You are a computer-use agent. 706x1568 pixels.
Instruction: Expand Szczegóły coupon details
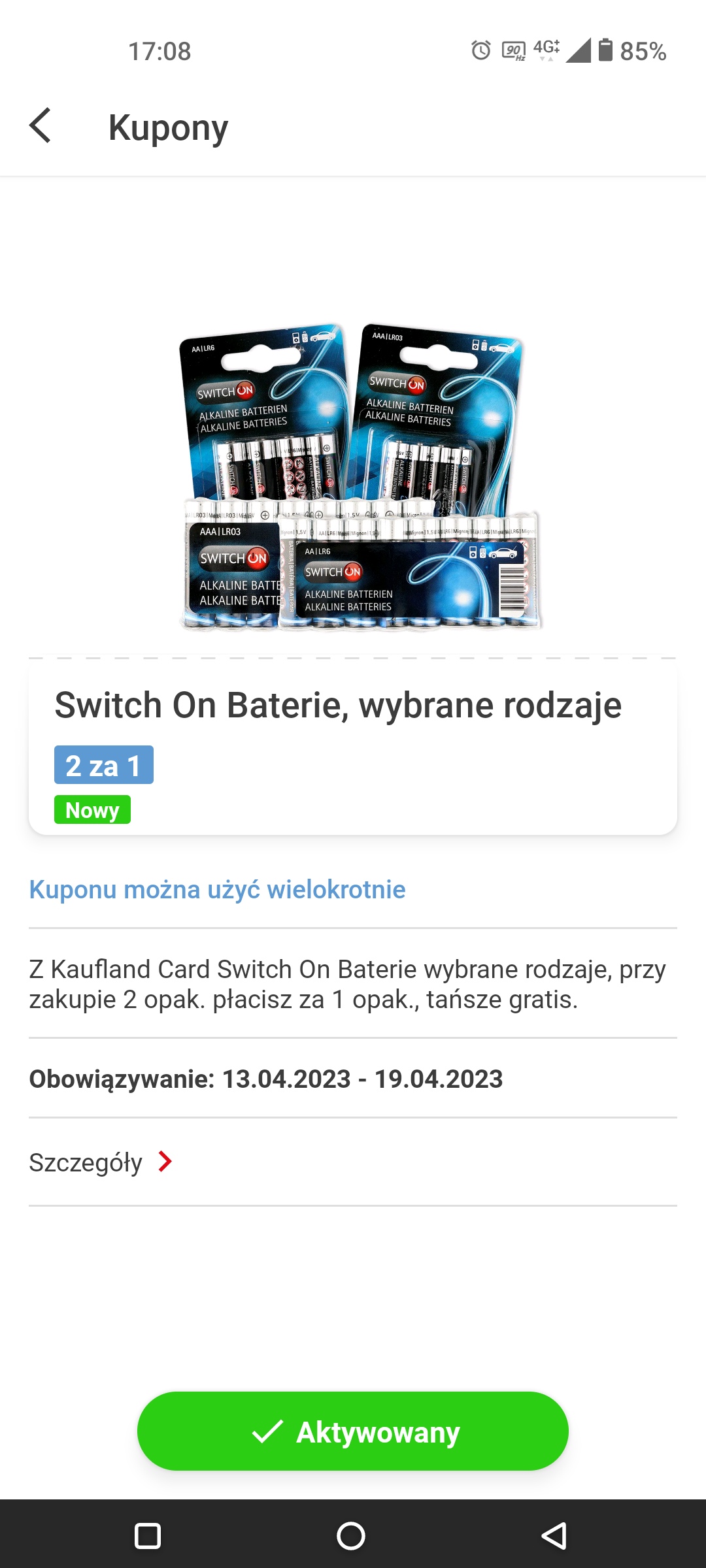(x=353, y=1162)
